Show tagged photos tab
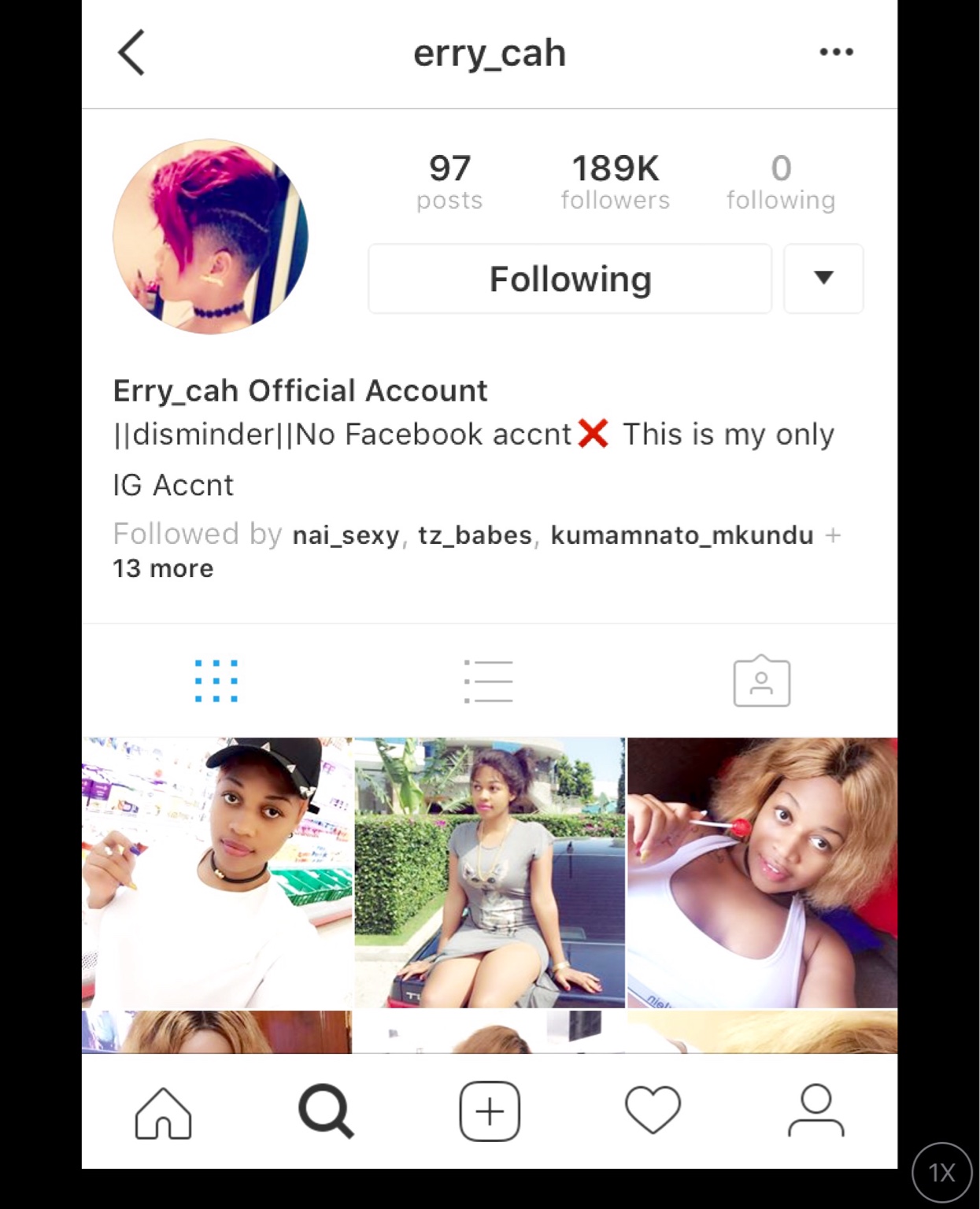The height and width of the screenshot is (1209, 980). (x=761, y=681)
